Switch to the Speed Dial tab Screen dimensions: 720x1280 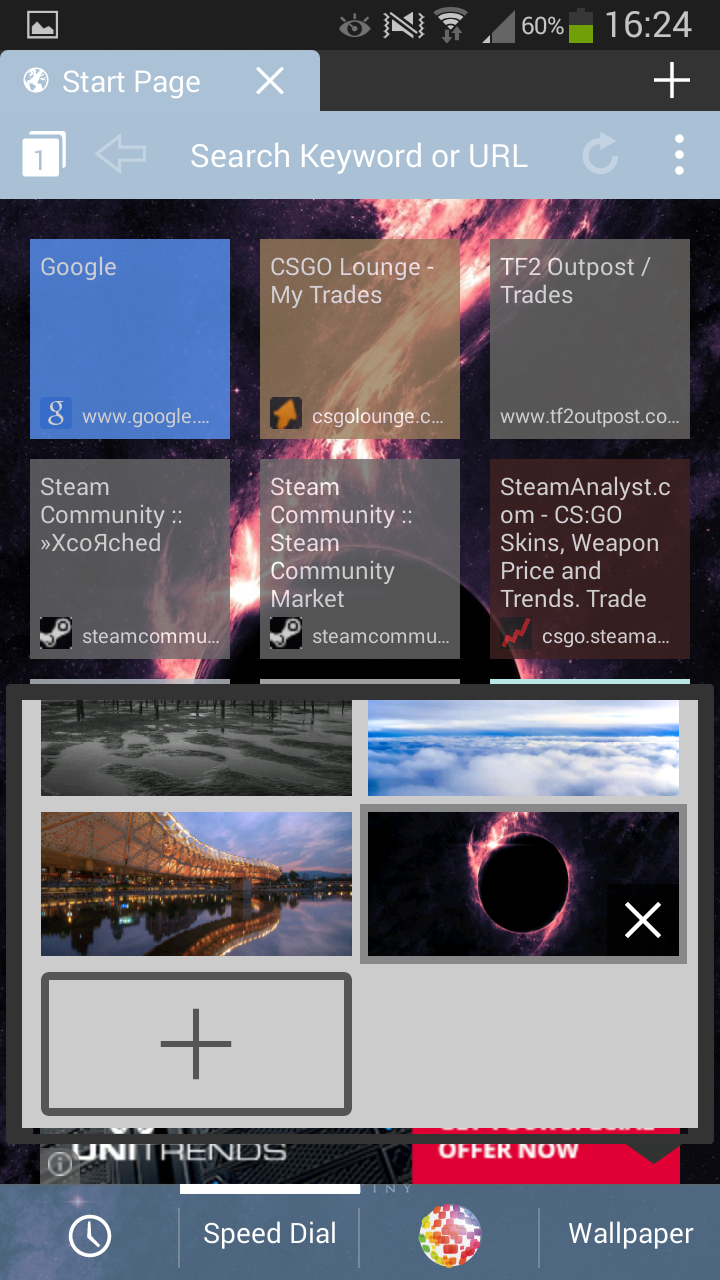(x=270, y=1235)
